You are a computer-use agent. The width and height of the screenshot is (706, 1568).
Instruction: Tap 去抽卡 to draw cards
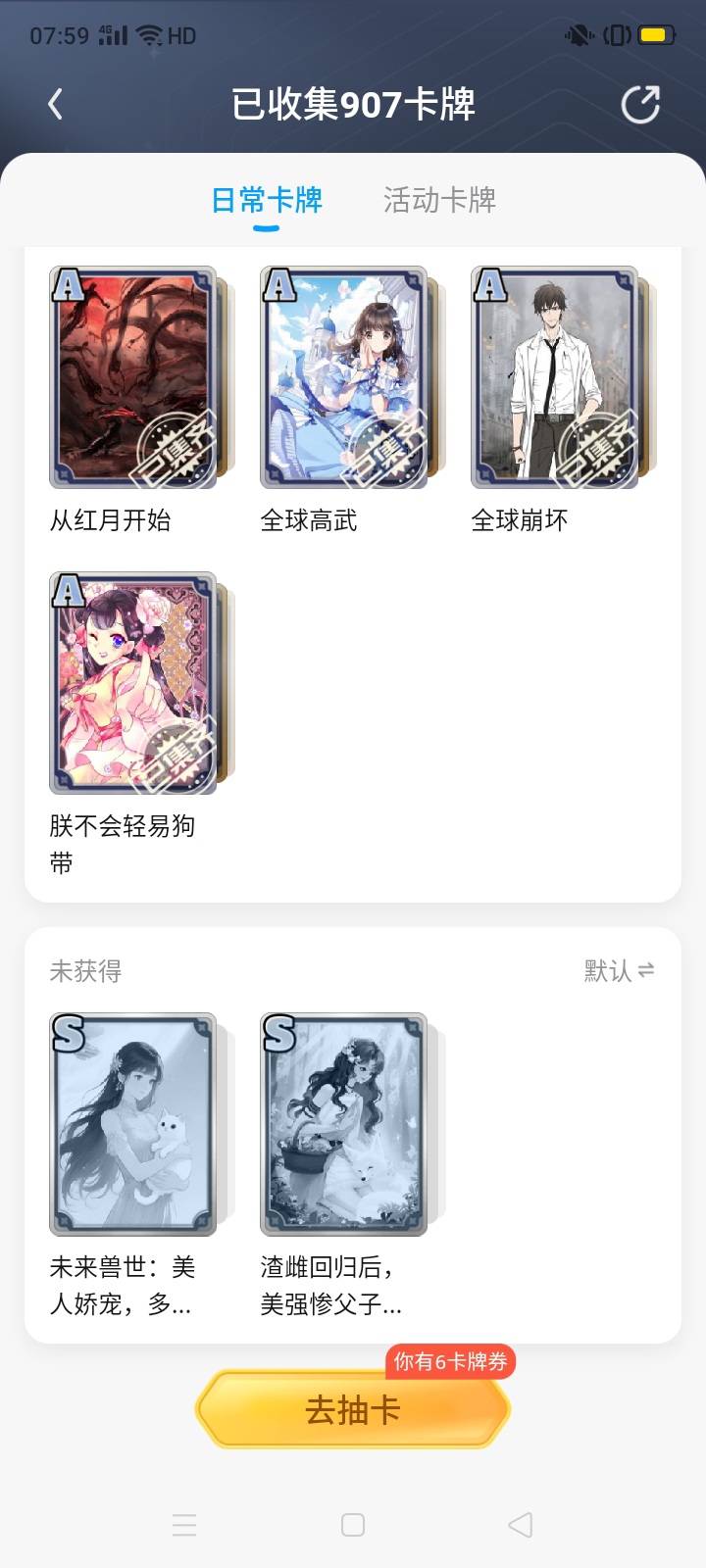click(353, 1409)
